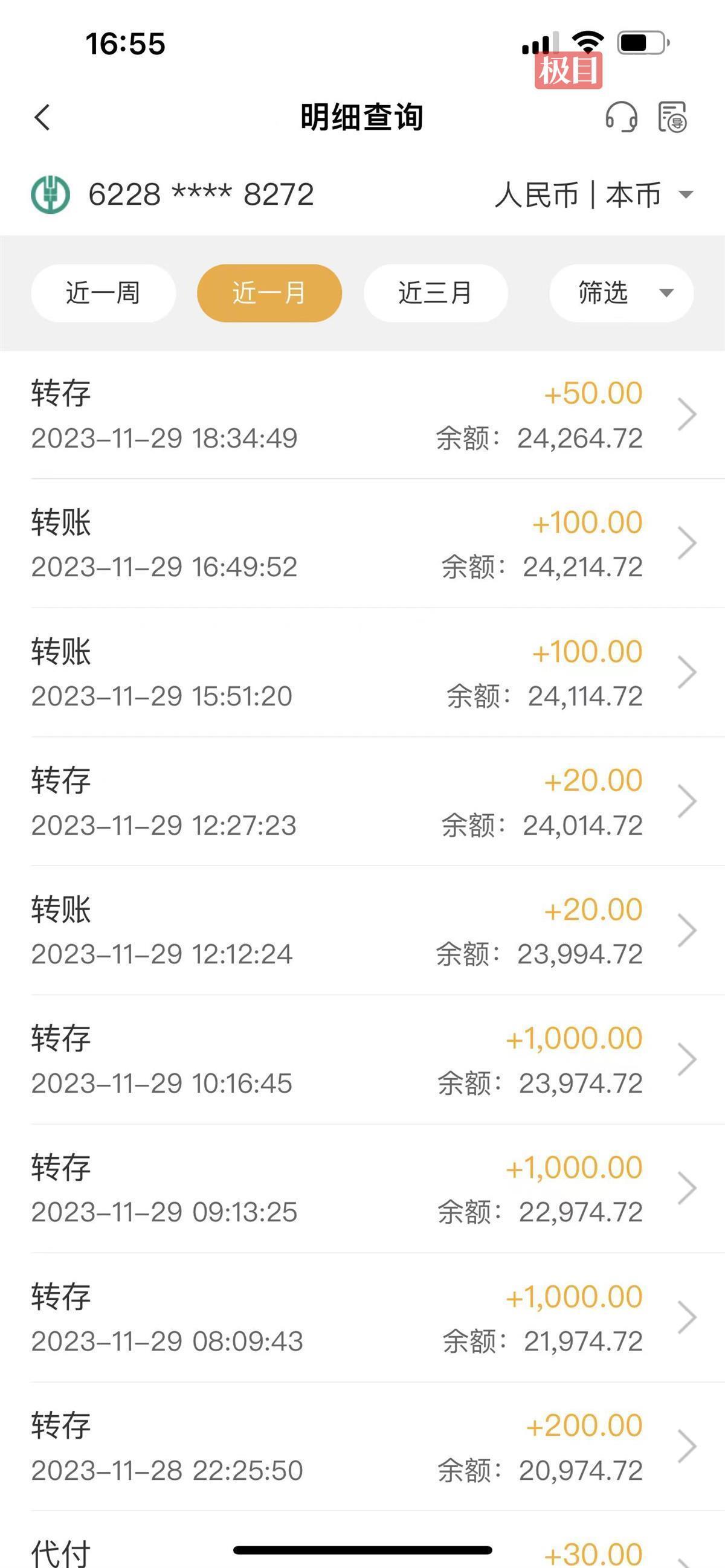Open the 转存 +1,000.00 entry at 10:16:45

click(363, 1060)
